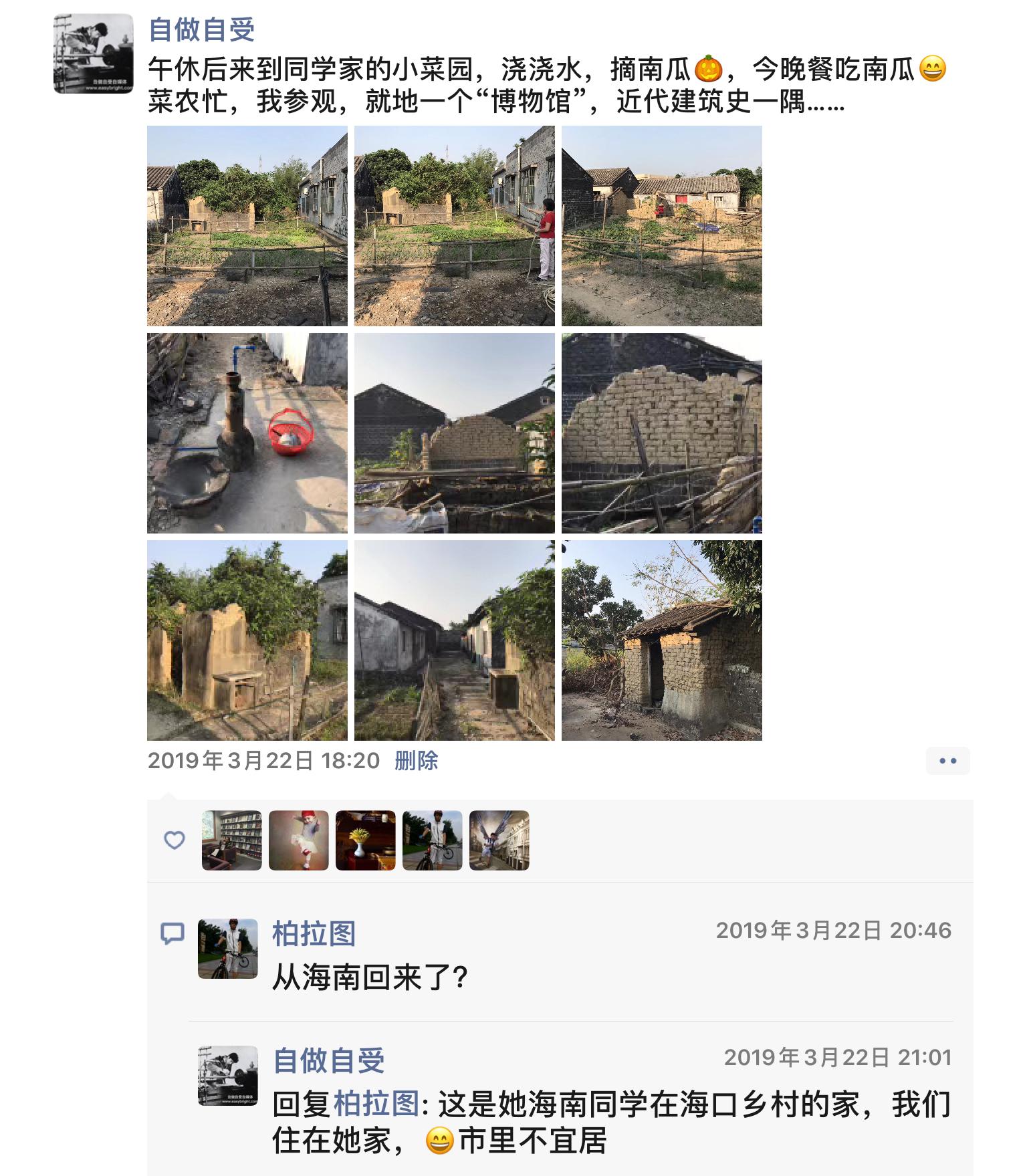This screenshot has height=1176, width=1027.
Task: Open the third photo of the tiled-roof houses
Action: coord(662,226)
